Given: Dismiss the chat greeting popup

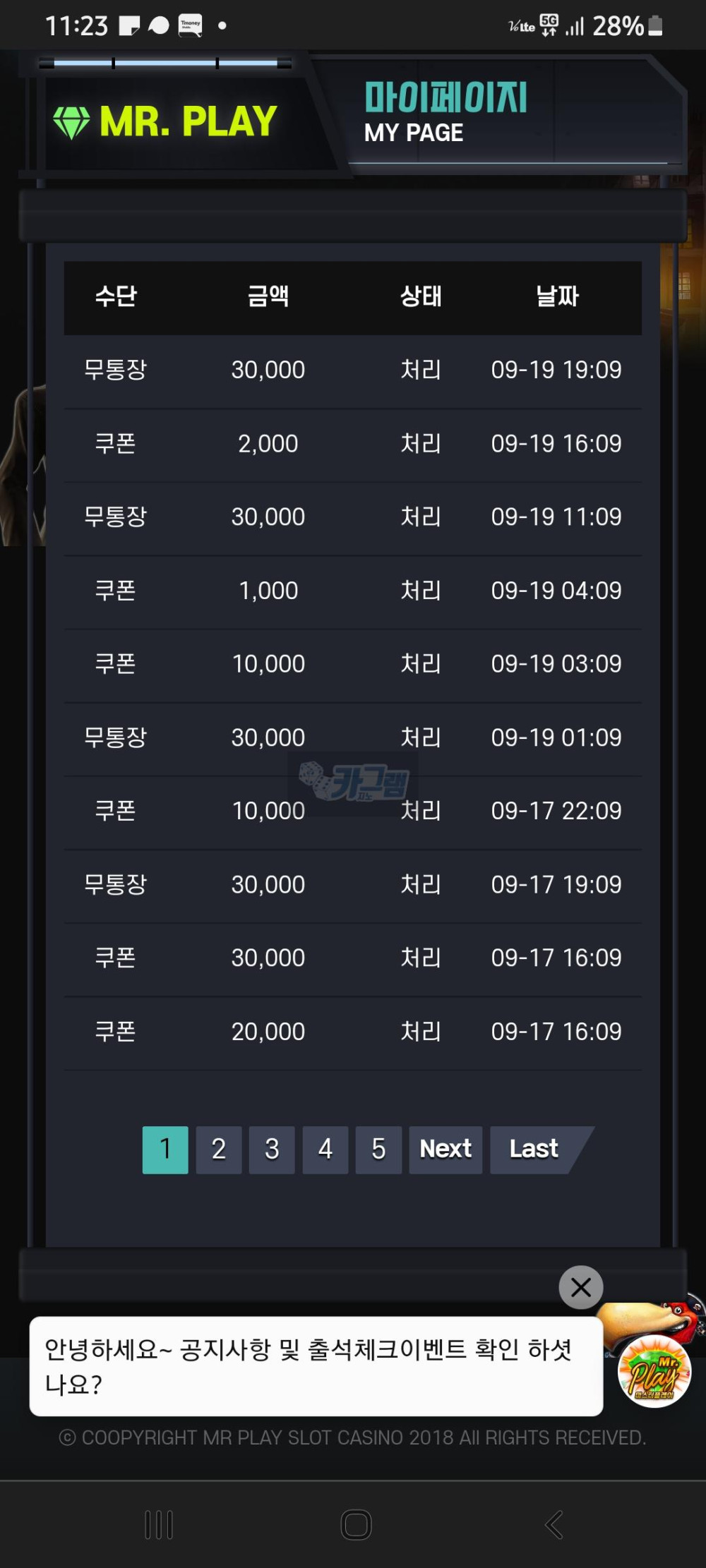Looking at the screenshot, I should 581,1288.
